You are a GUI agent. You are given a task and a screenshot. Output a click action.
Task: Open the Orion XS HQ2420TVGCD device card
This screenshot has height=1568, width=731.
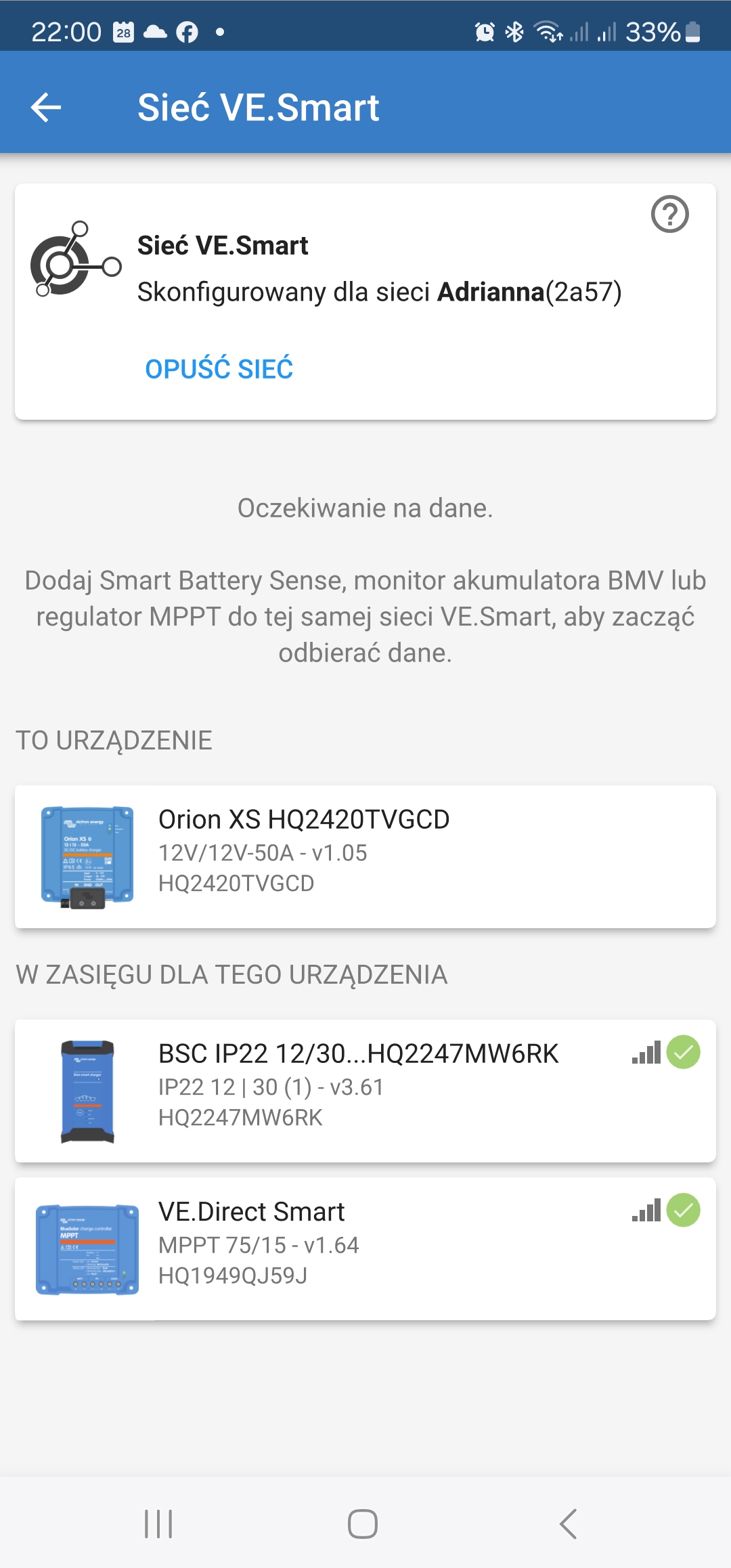pos(365,856)
